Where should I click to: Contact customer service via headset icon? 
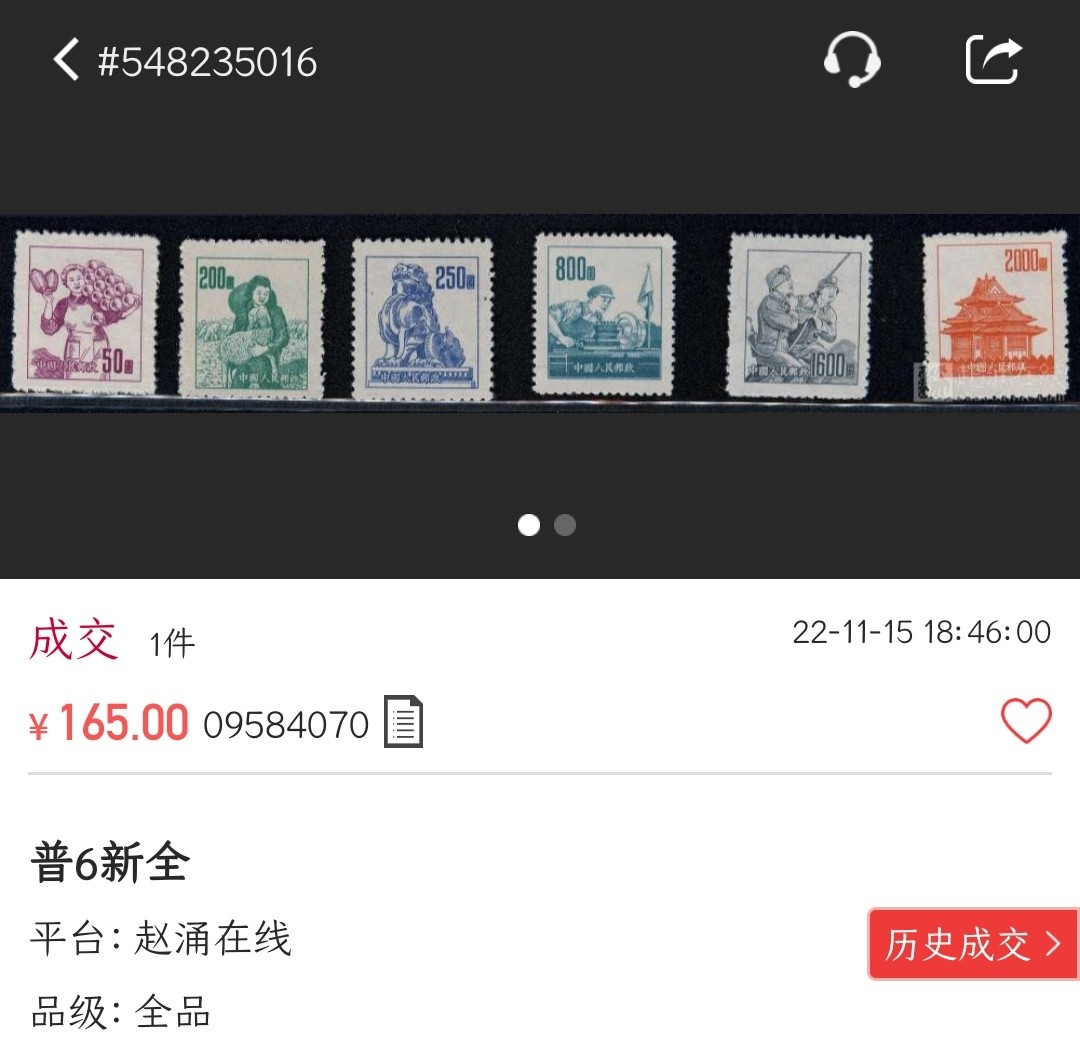(851, 60)
